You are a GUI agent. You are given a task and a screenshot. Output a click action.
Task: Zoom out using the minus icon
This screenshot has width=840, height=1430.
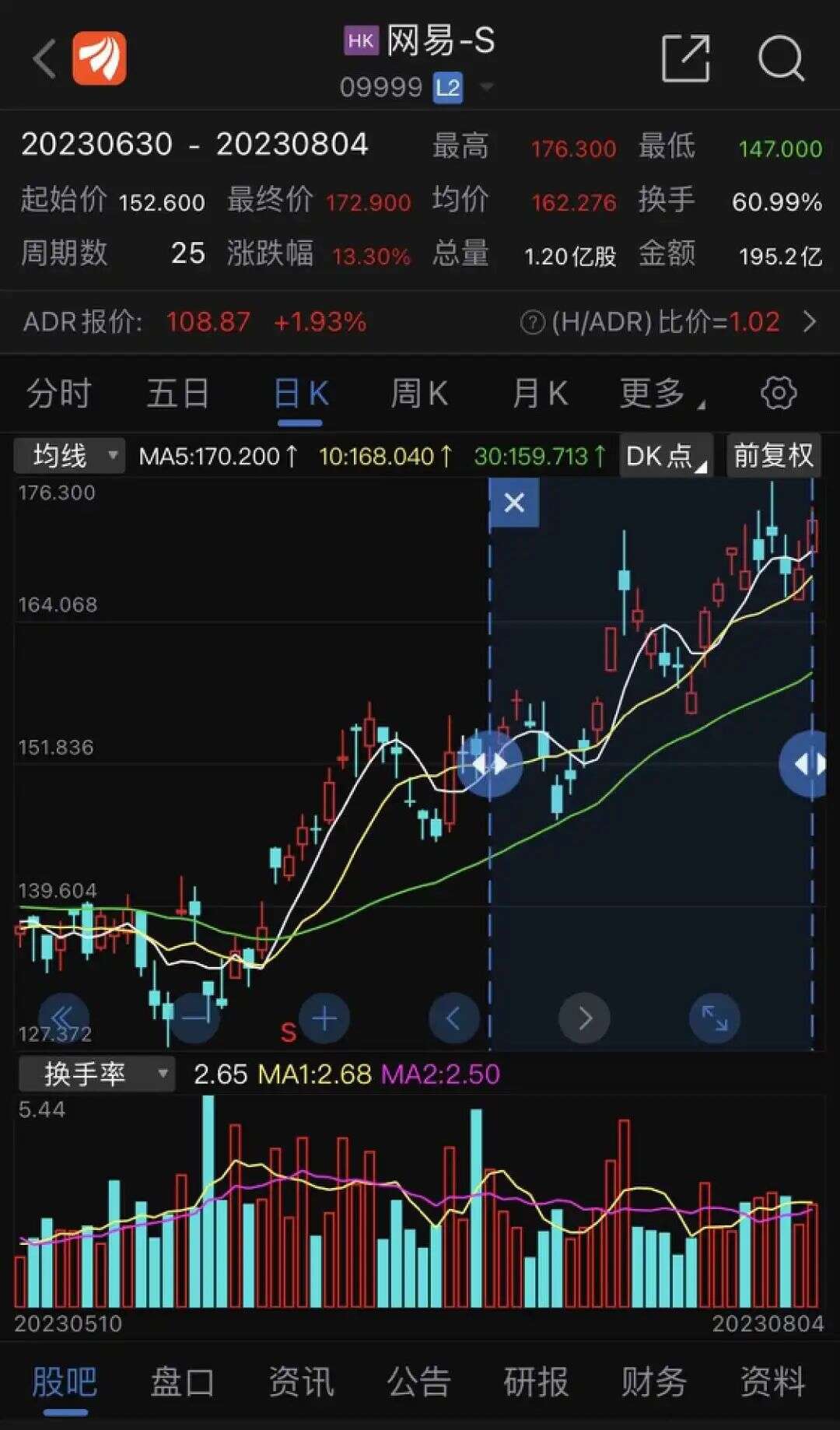coord(195,1018)
